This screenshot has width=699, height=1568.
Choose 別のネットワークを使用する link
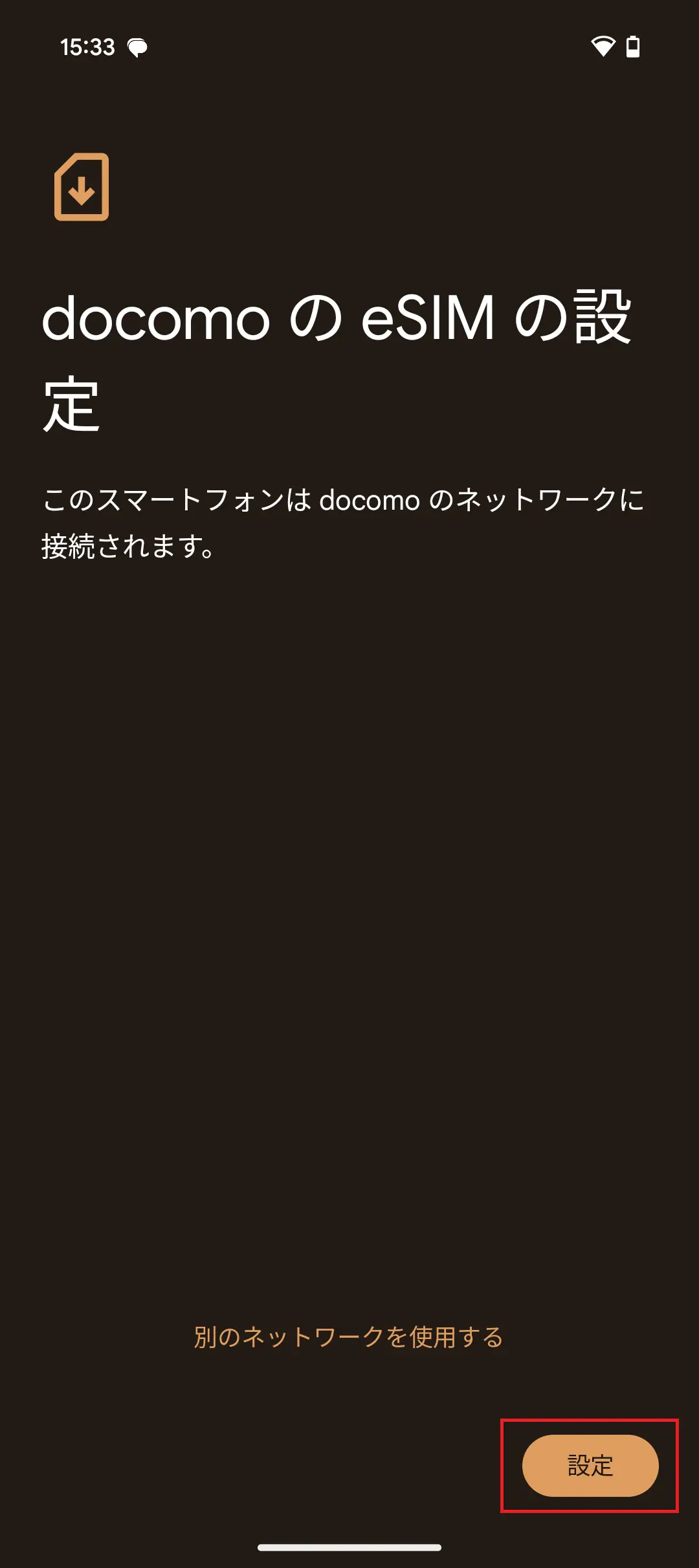[x=349, y=1337]
